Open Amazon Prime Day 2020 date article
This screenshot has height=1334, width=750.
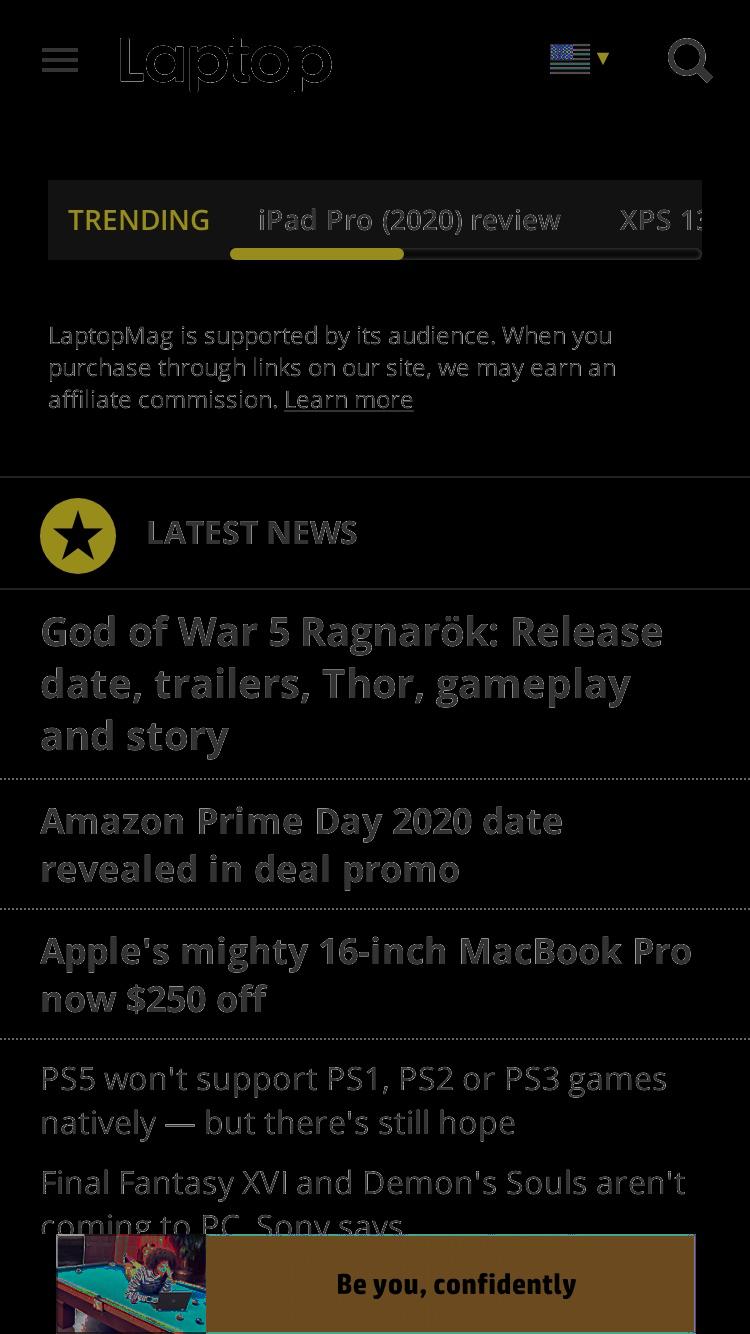tap(301, 845)
